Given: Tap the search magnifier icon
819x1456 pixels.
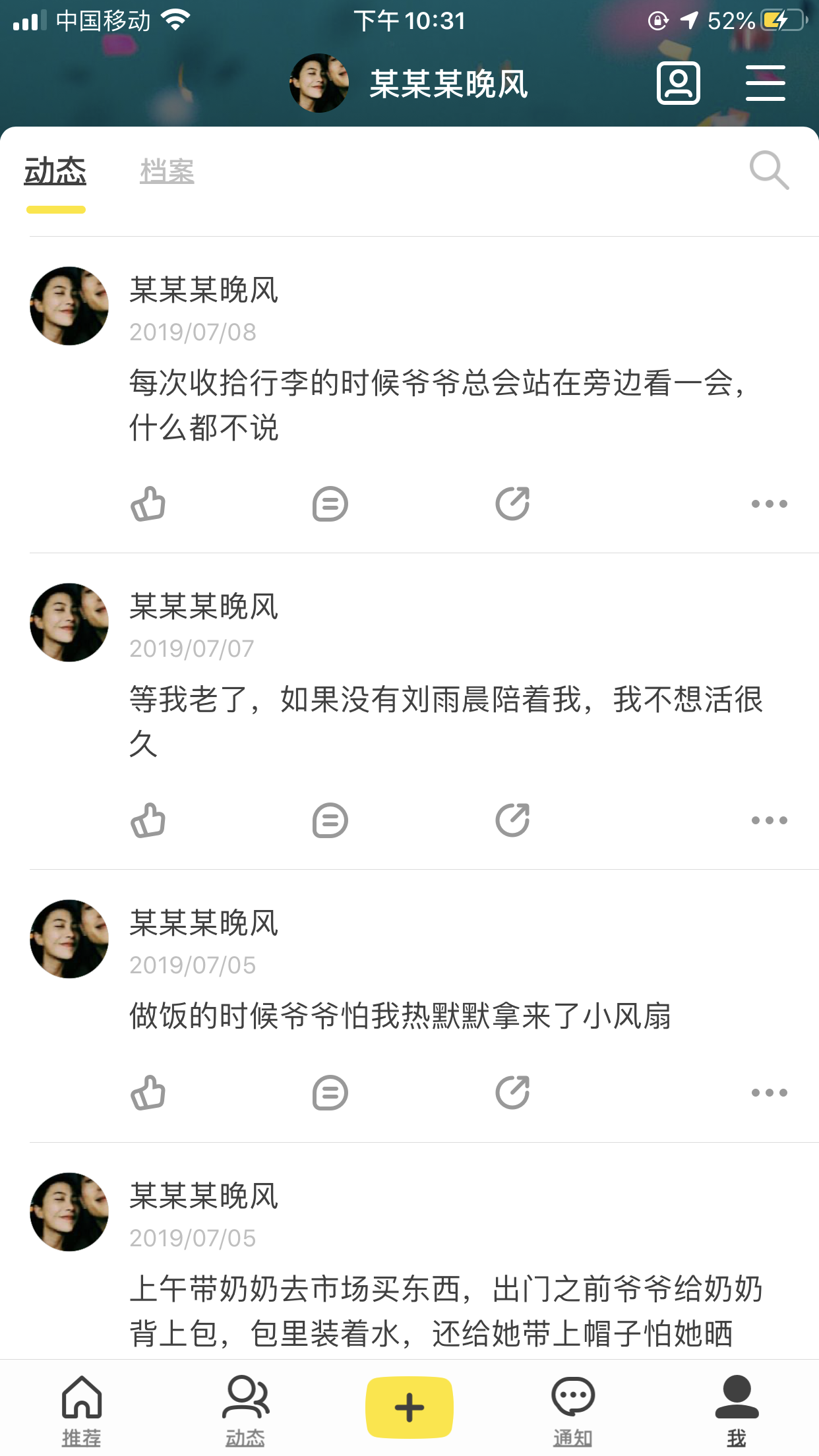Looking at the screenshot, I should click(x=769, y=171).
